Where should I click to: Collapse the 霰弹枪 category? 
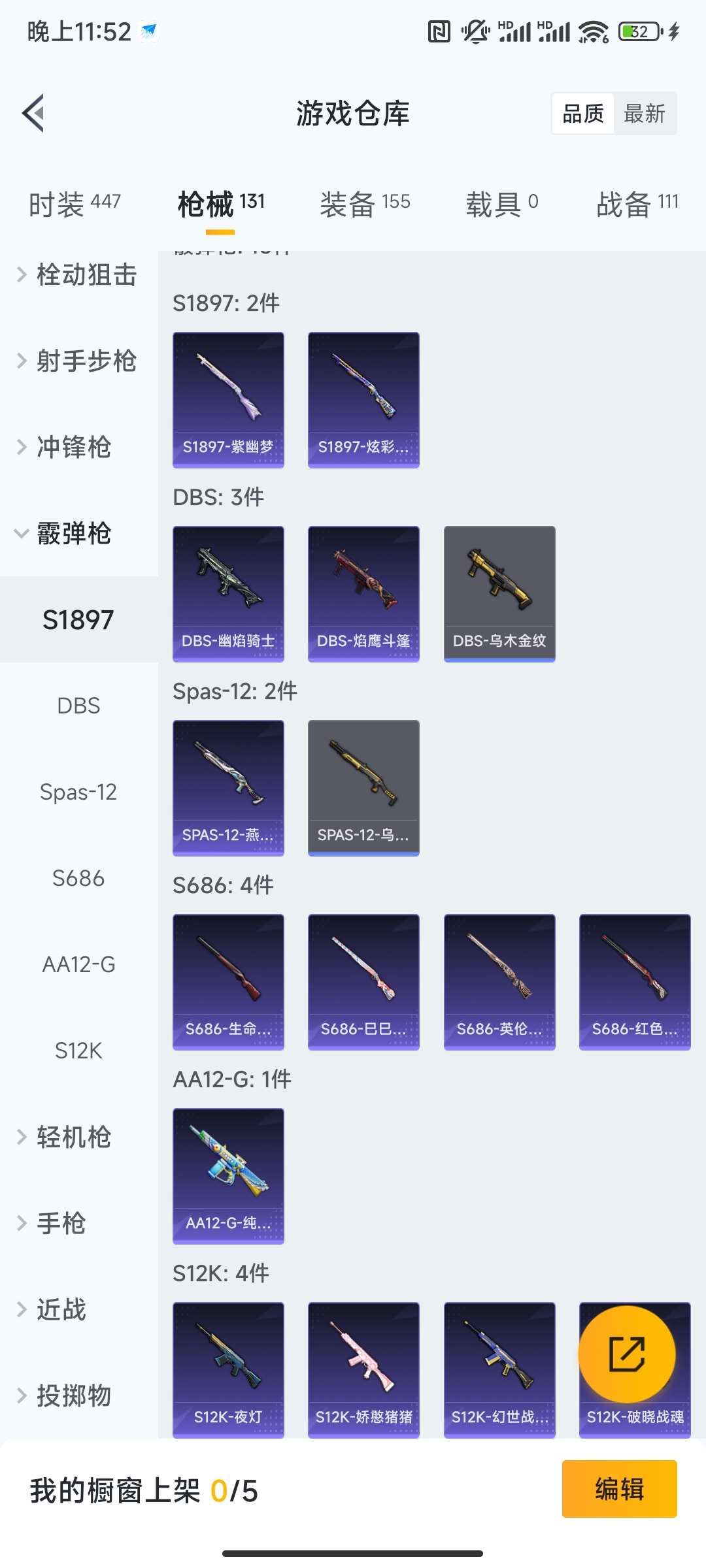65,533
